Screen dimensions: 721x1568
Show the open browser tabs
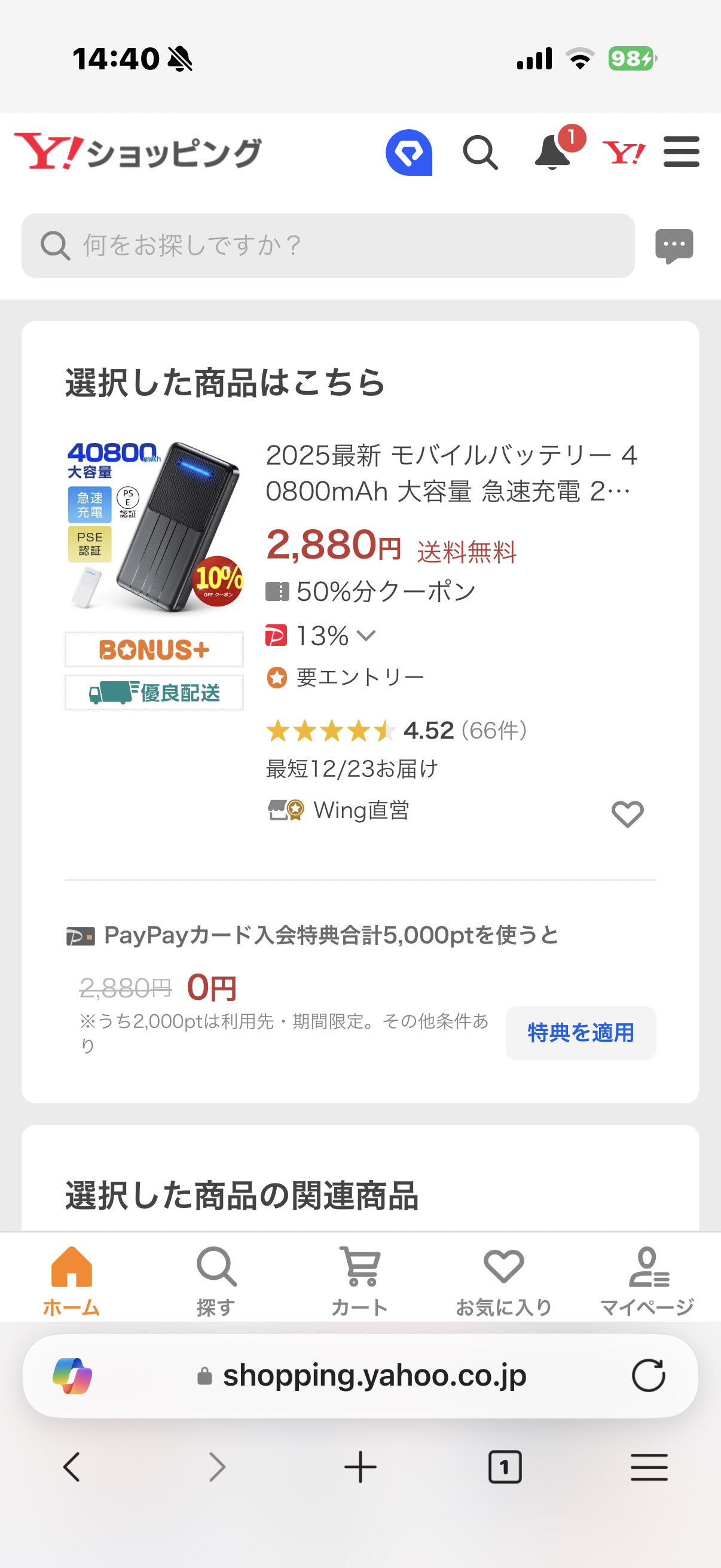(505, 1467)
